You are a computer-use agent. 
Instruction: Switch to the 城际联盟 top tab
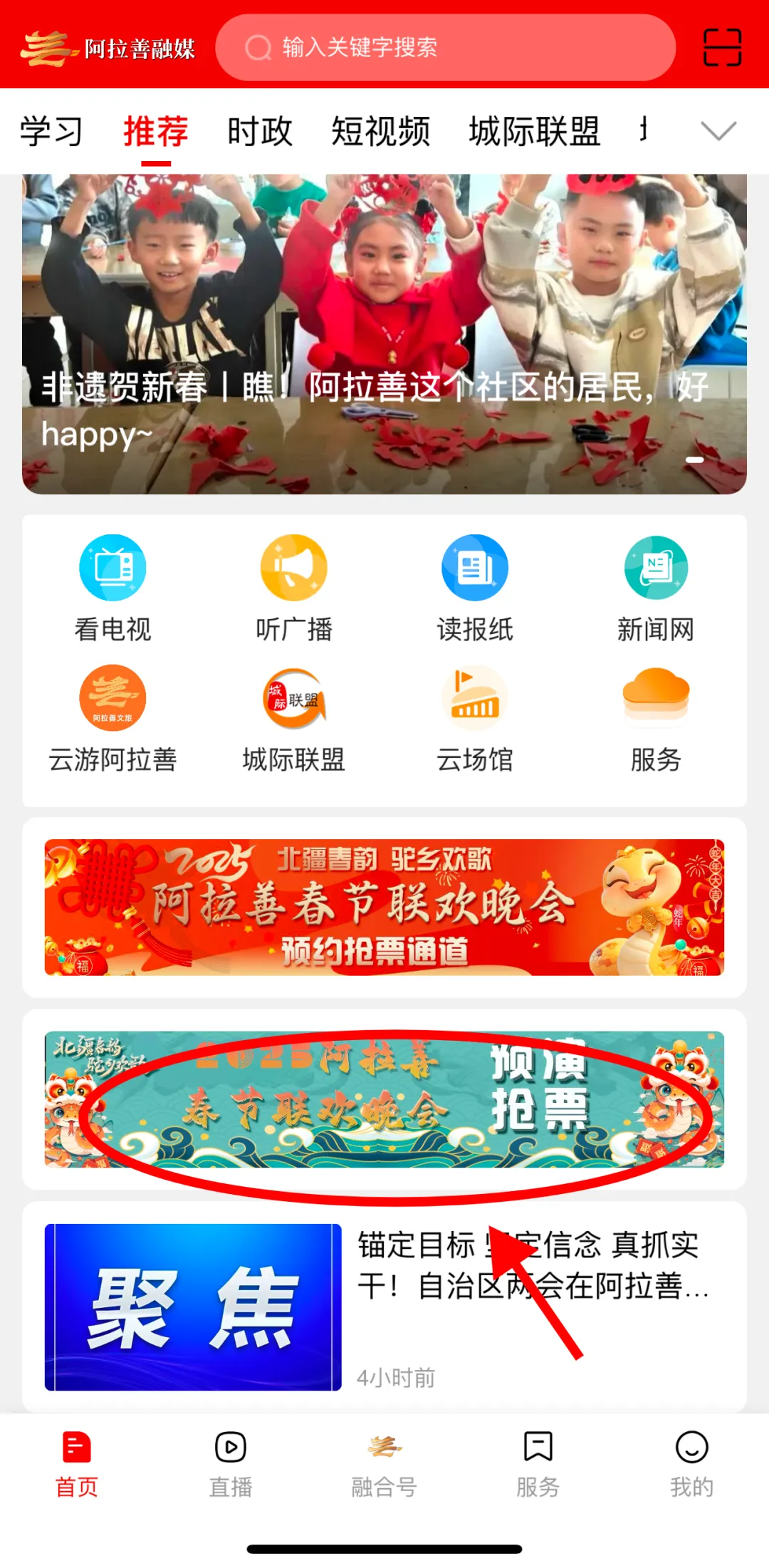tap(534, 132)
